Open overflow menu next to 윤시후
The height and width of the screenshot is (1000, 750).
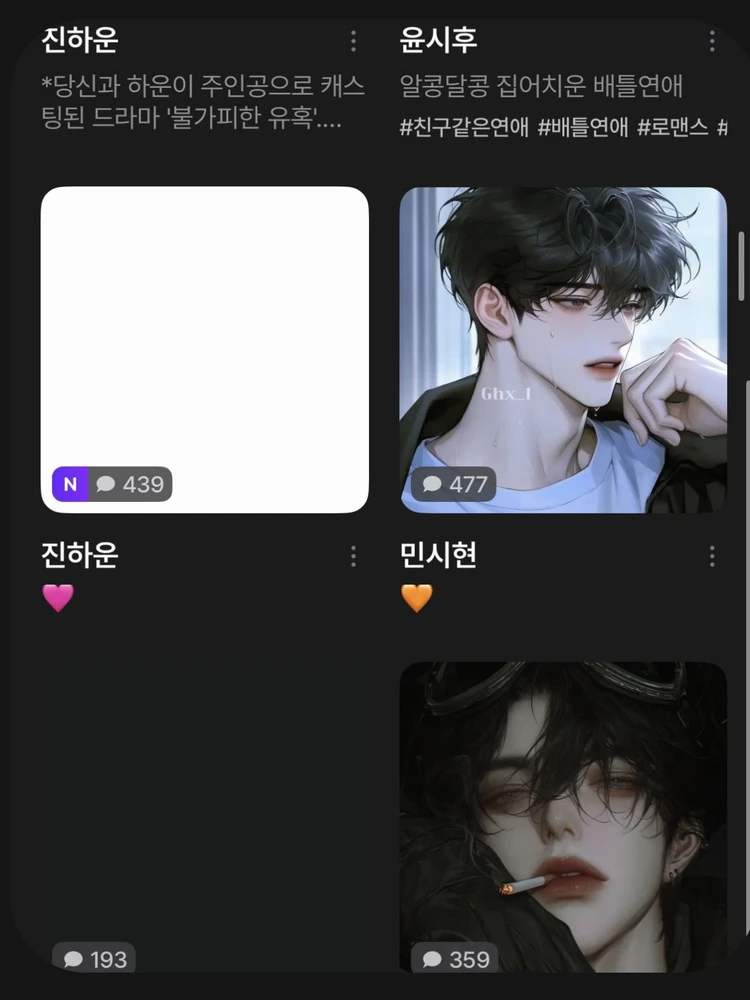(712, 41)
